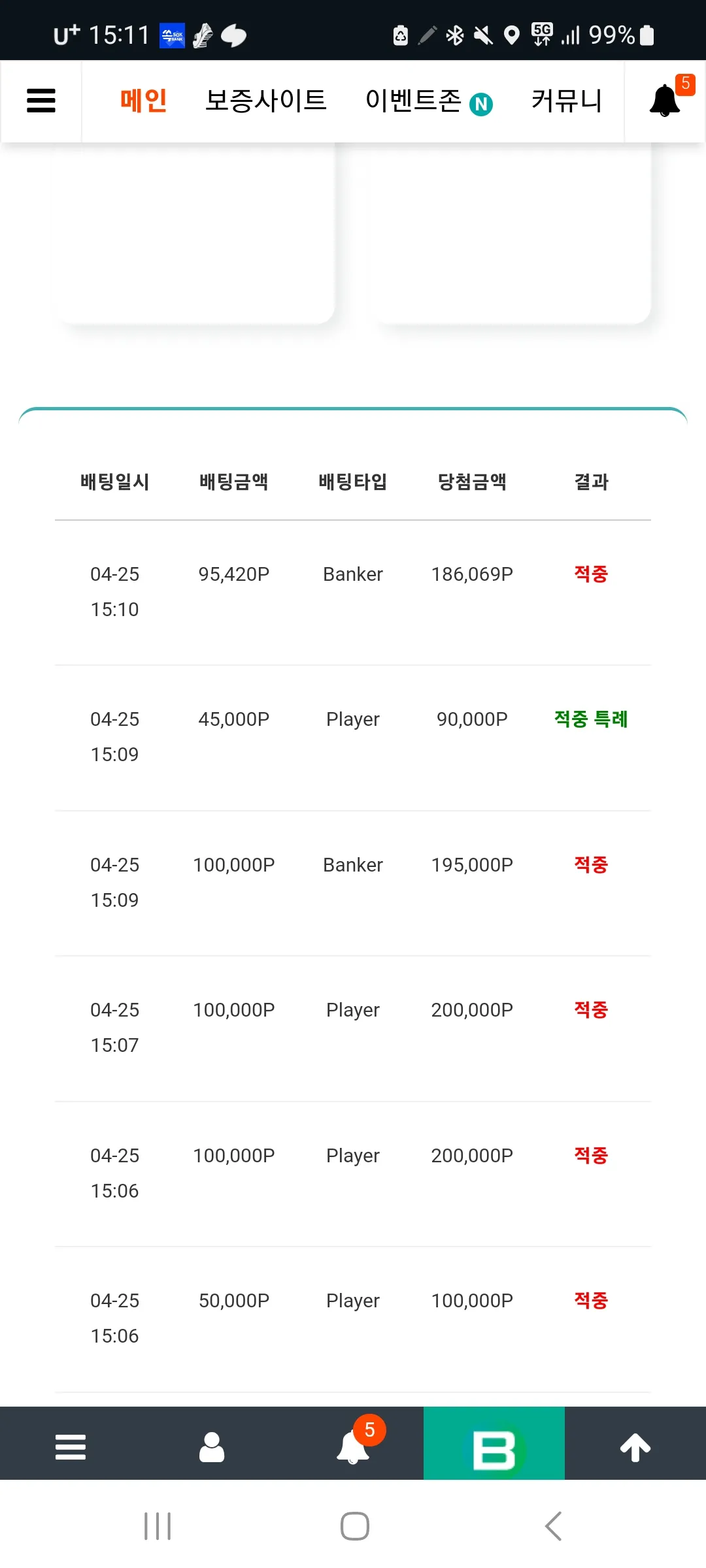Tap the system home button
The width and height of the screenshot is (706, 1568).
pyautogui.click(x=355, y=1526)
